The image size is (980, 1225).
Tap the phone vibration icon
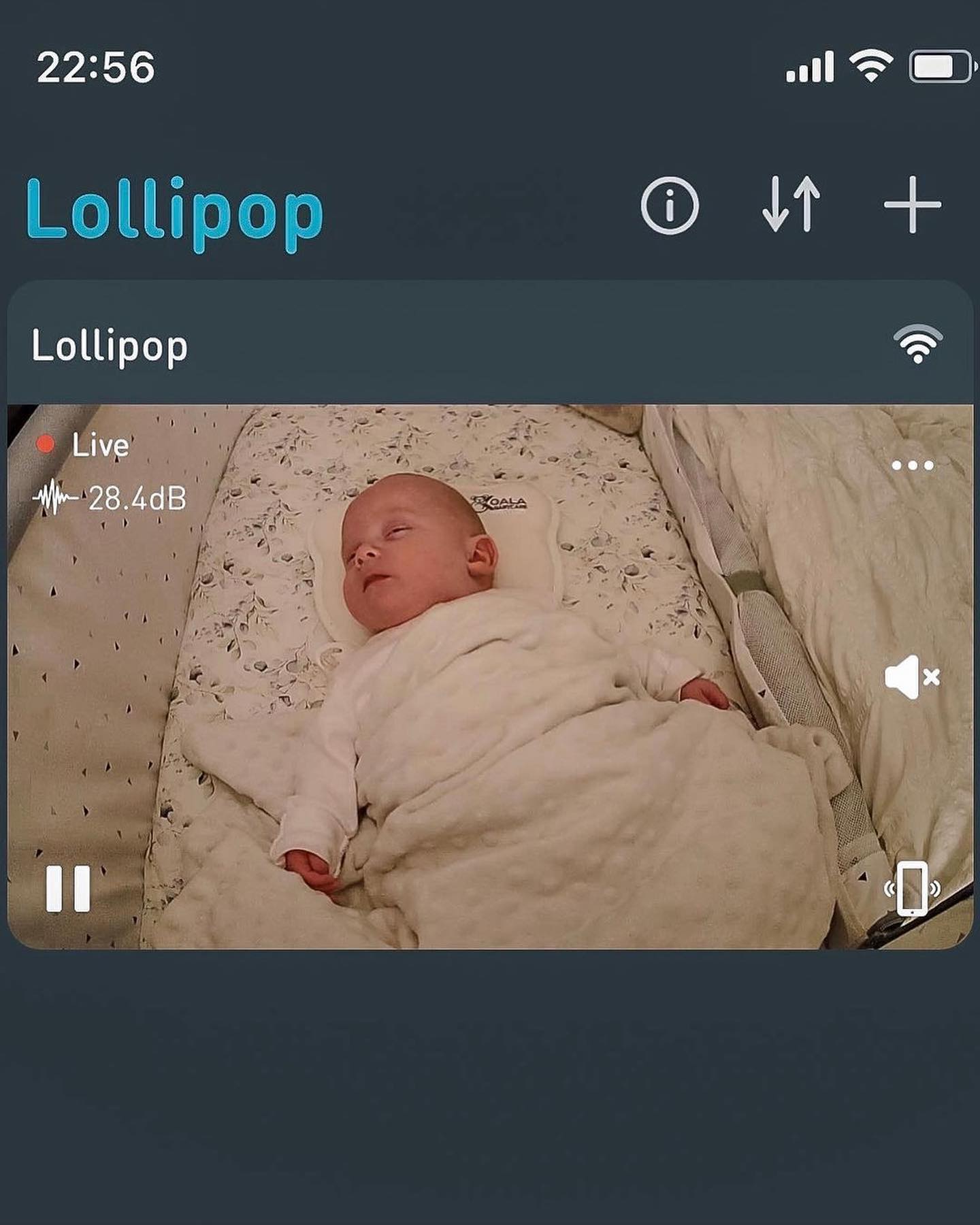pyautogui.click(x=912, y=888)
